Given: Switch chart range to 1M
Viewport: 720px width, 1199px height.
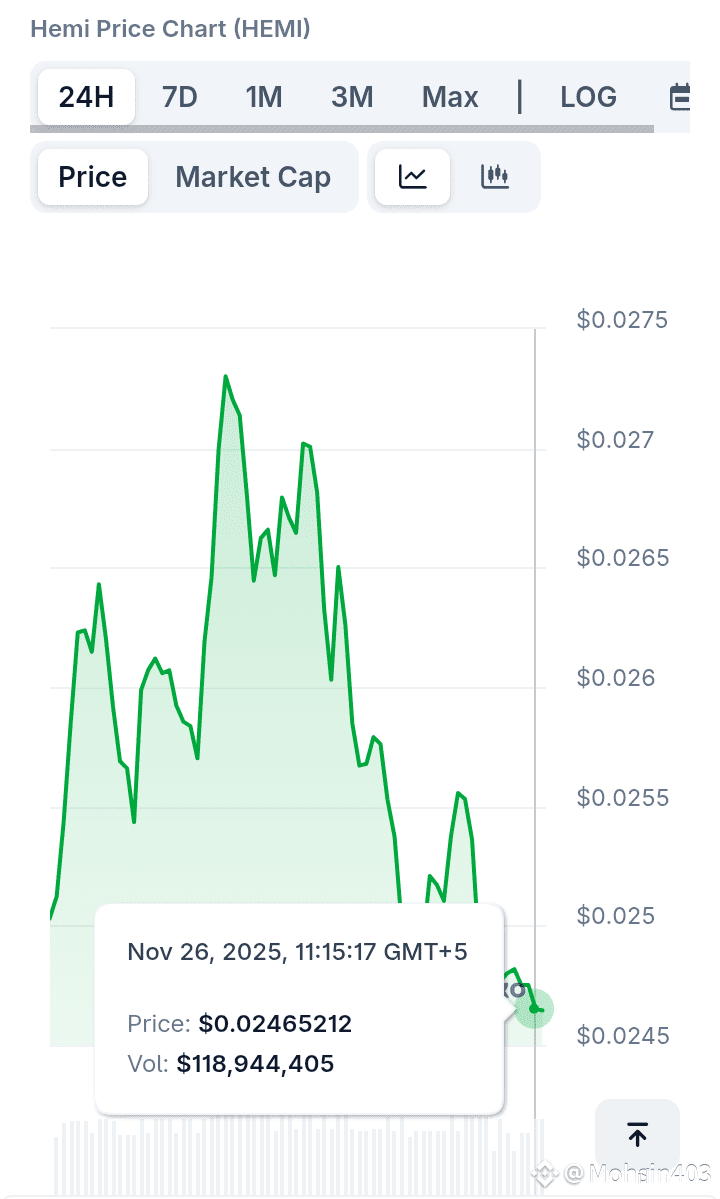Looking at the screenshot, I should 264,97.
